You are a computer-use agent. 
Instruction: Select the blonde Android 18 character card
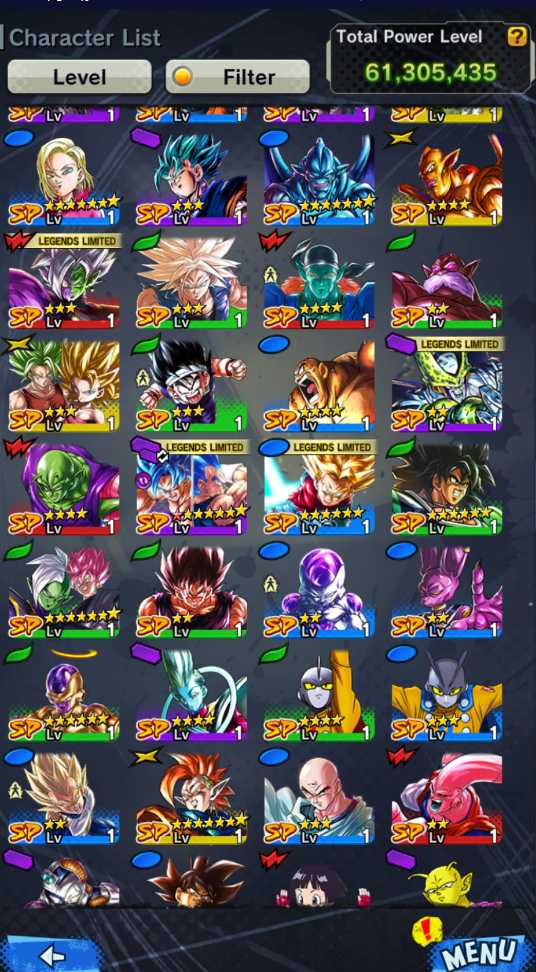pyautogui.click(x=64, y=179)
